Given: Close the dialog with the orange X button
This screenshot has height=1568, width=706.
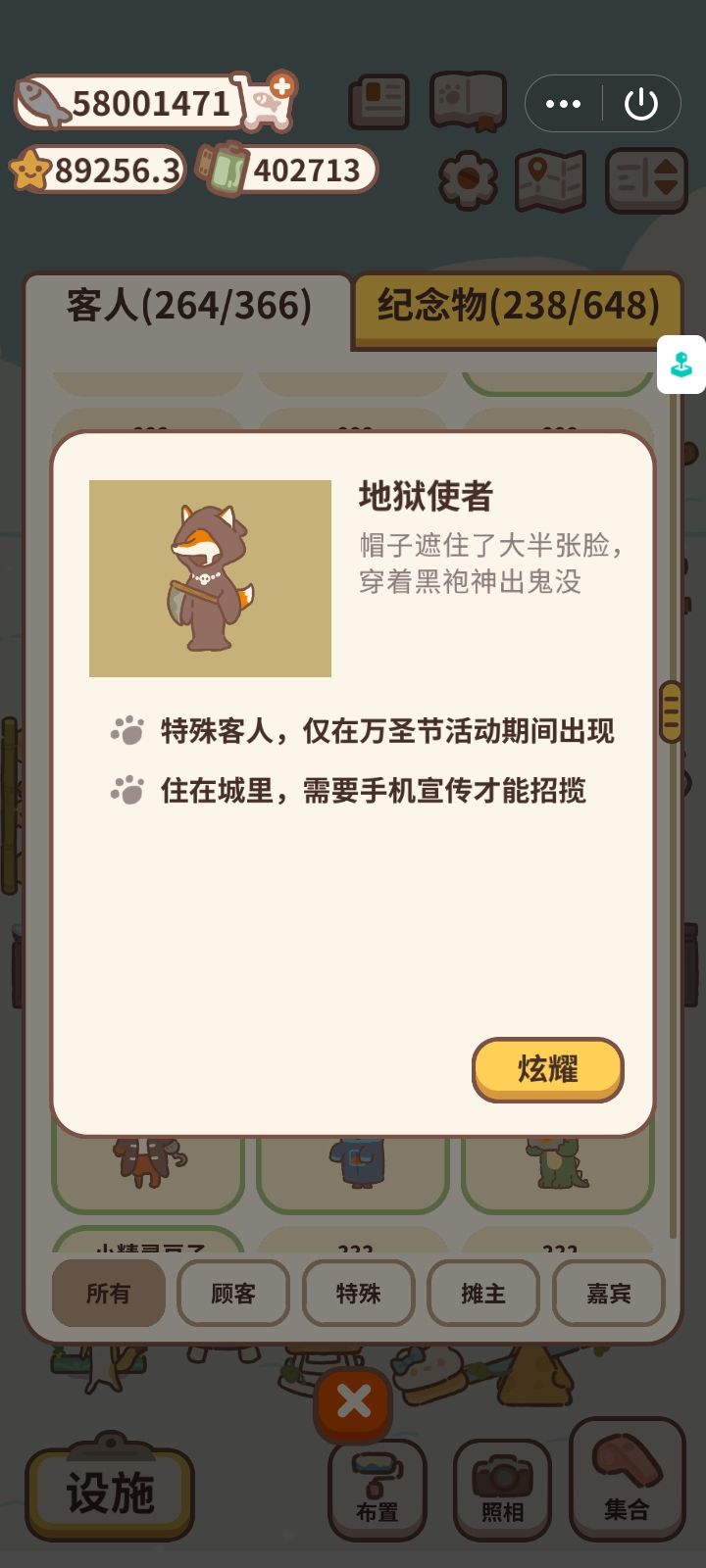Looking at the screenshot, I should [x=353, y=1403].
